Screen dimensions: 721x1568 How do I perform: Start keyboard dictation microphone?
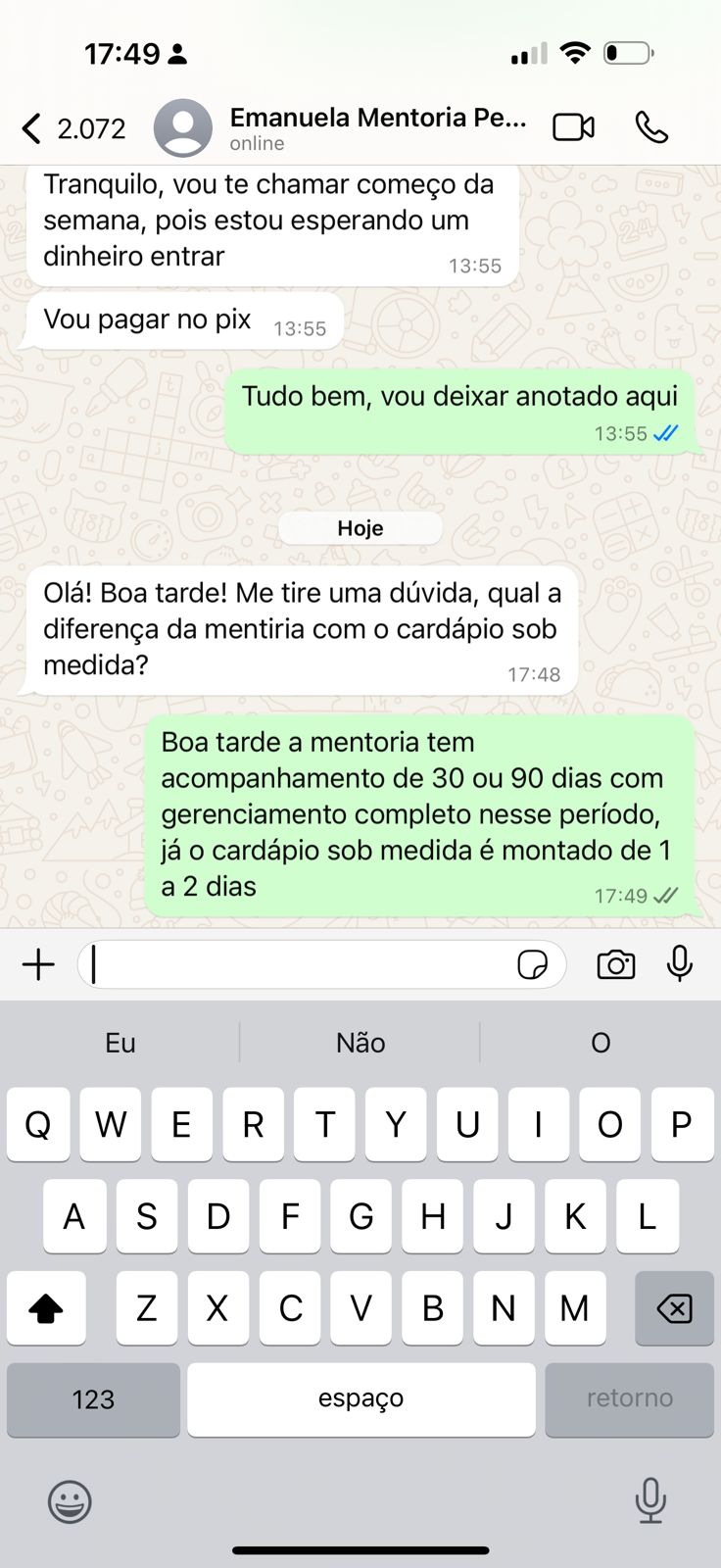(x=650, y=1500)
